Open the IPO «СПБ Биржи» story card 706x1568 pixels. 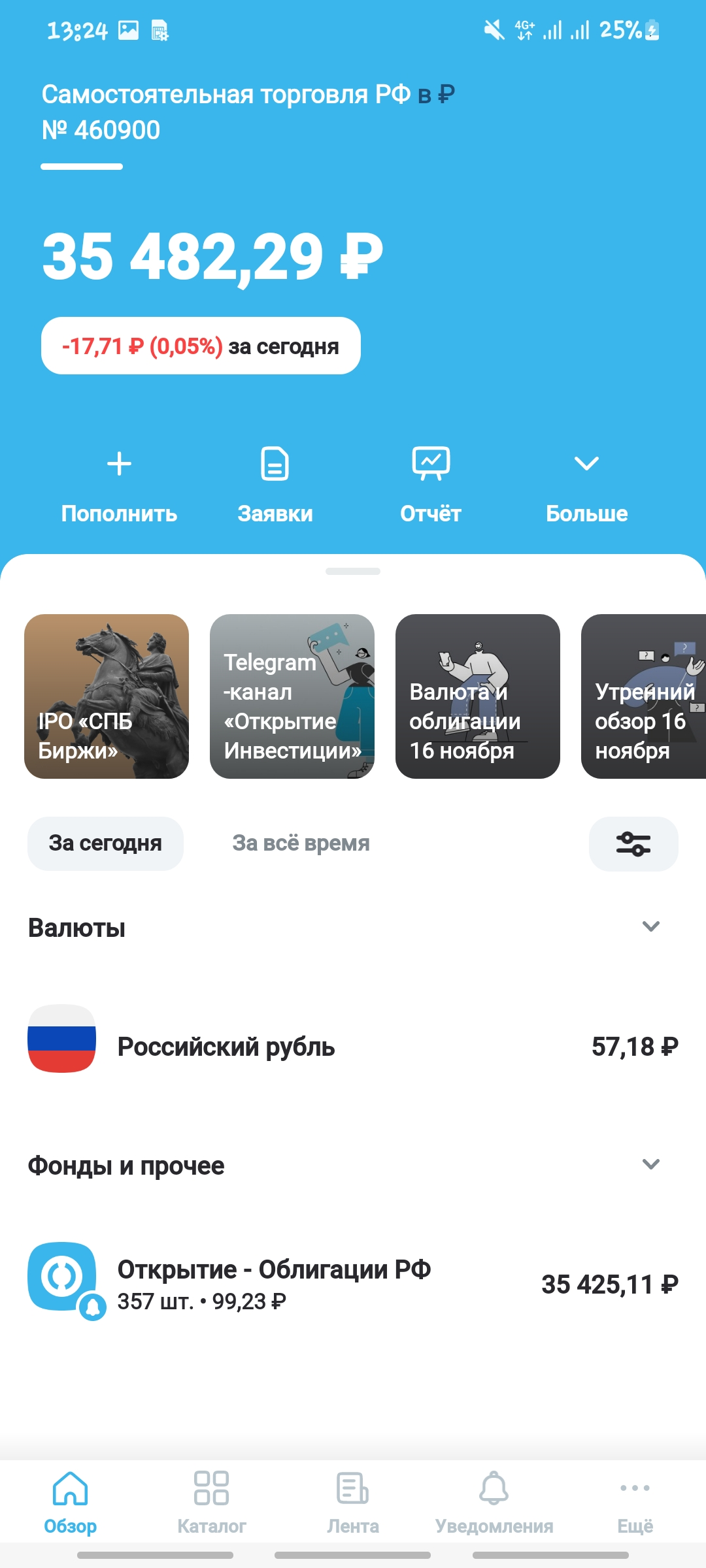click(107, 696)
